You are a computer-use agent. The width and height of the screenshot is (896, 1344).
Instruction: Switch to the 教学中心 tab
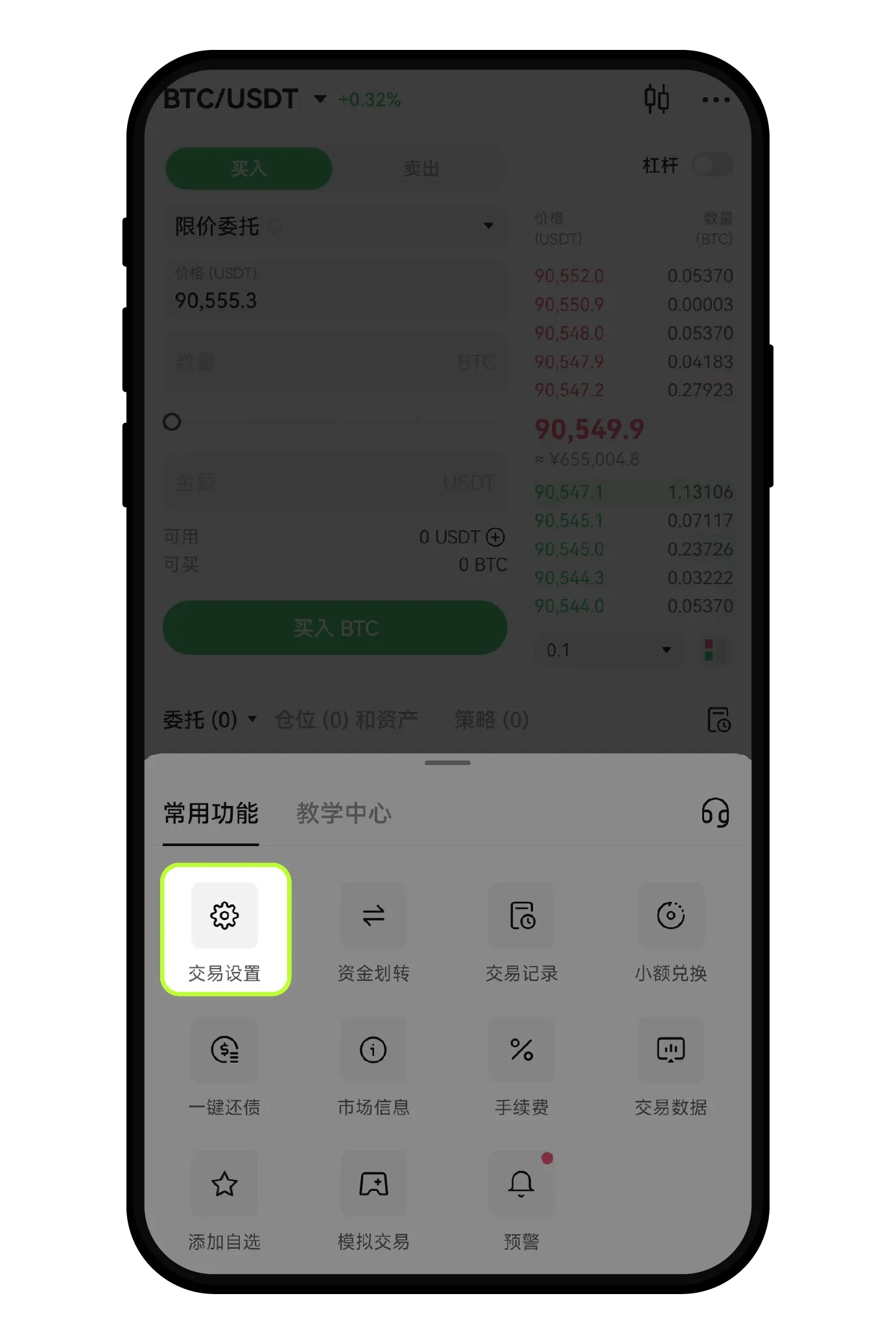(x=344, y=813)
